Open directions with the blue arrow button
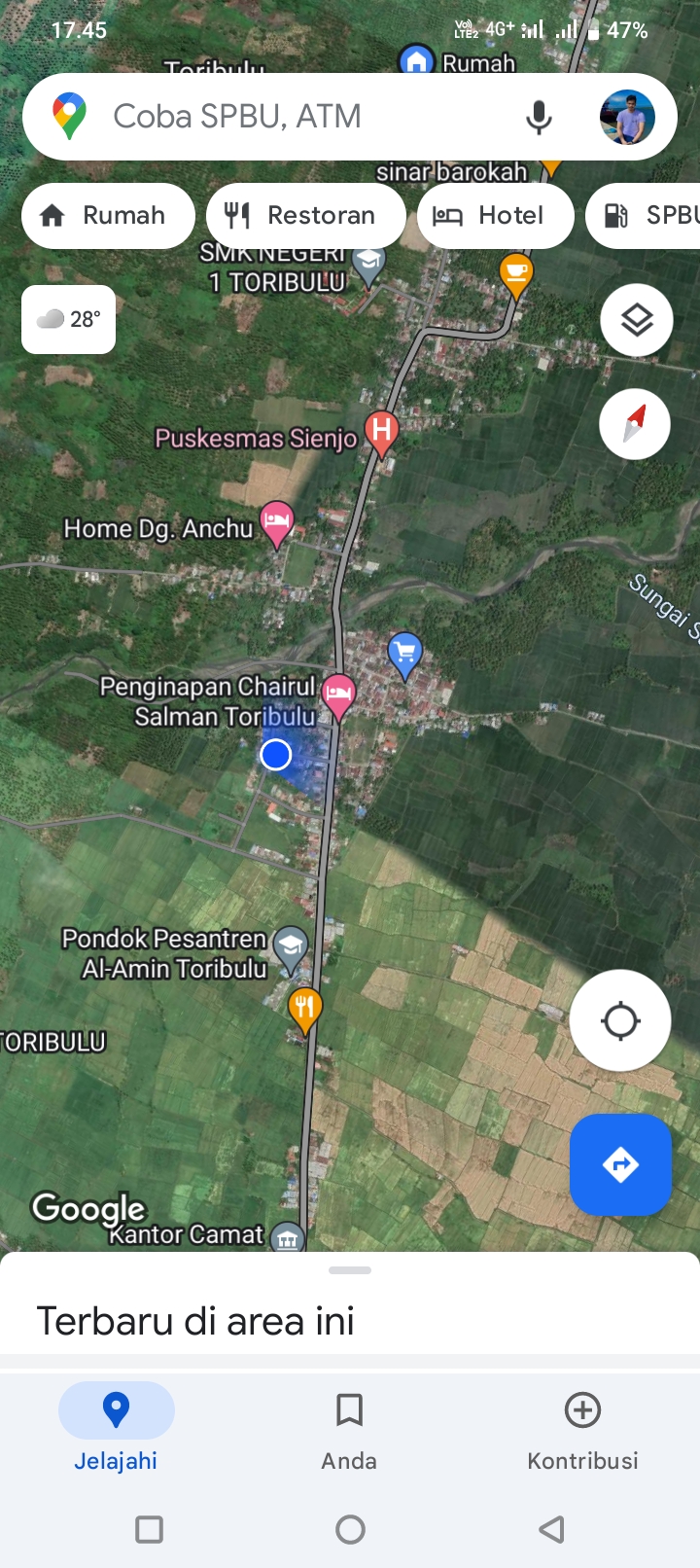 click(620, 1164)
